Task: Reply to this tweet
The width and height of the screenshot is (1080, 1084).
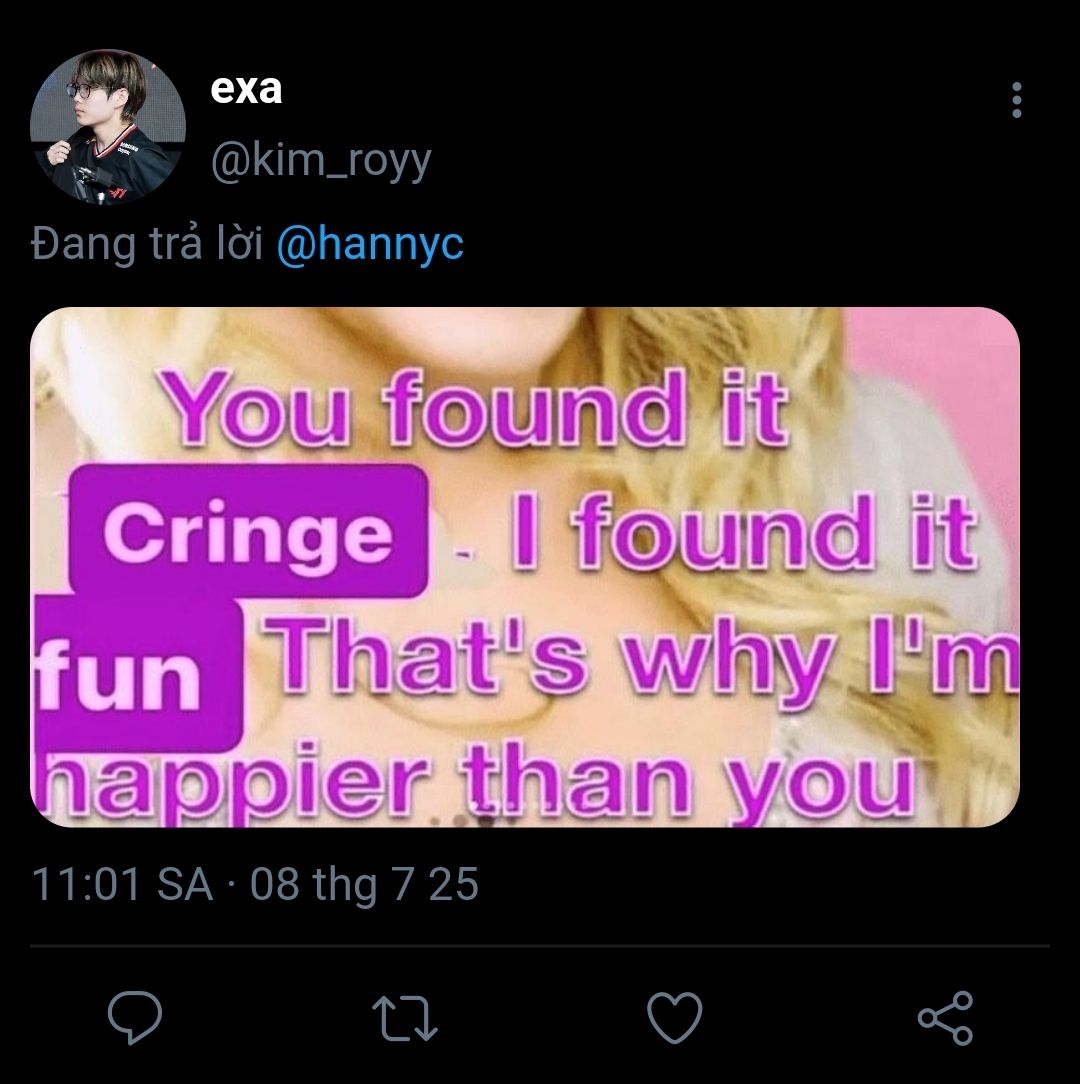Action: [135, 1018]
